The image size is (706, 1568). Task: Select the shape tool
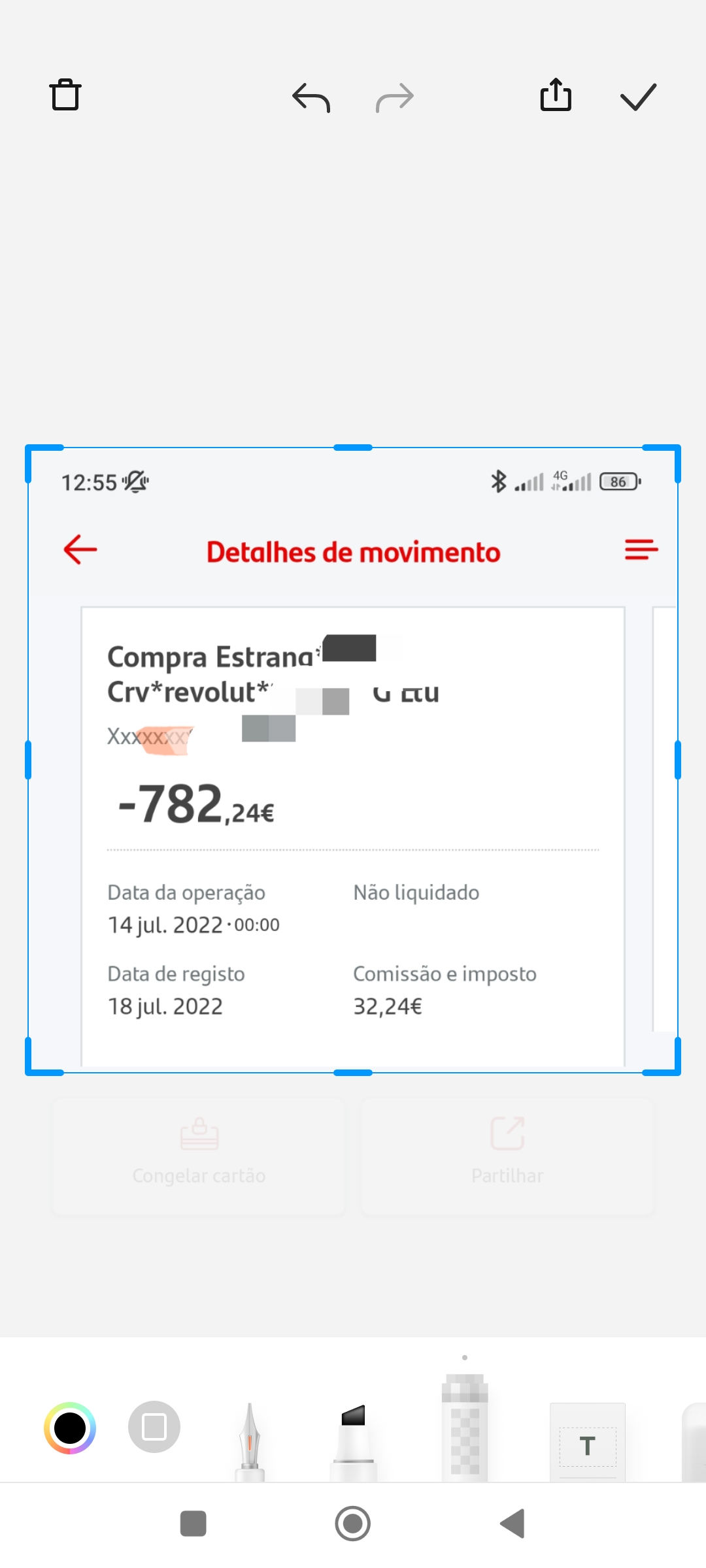click(154, 1427)
